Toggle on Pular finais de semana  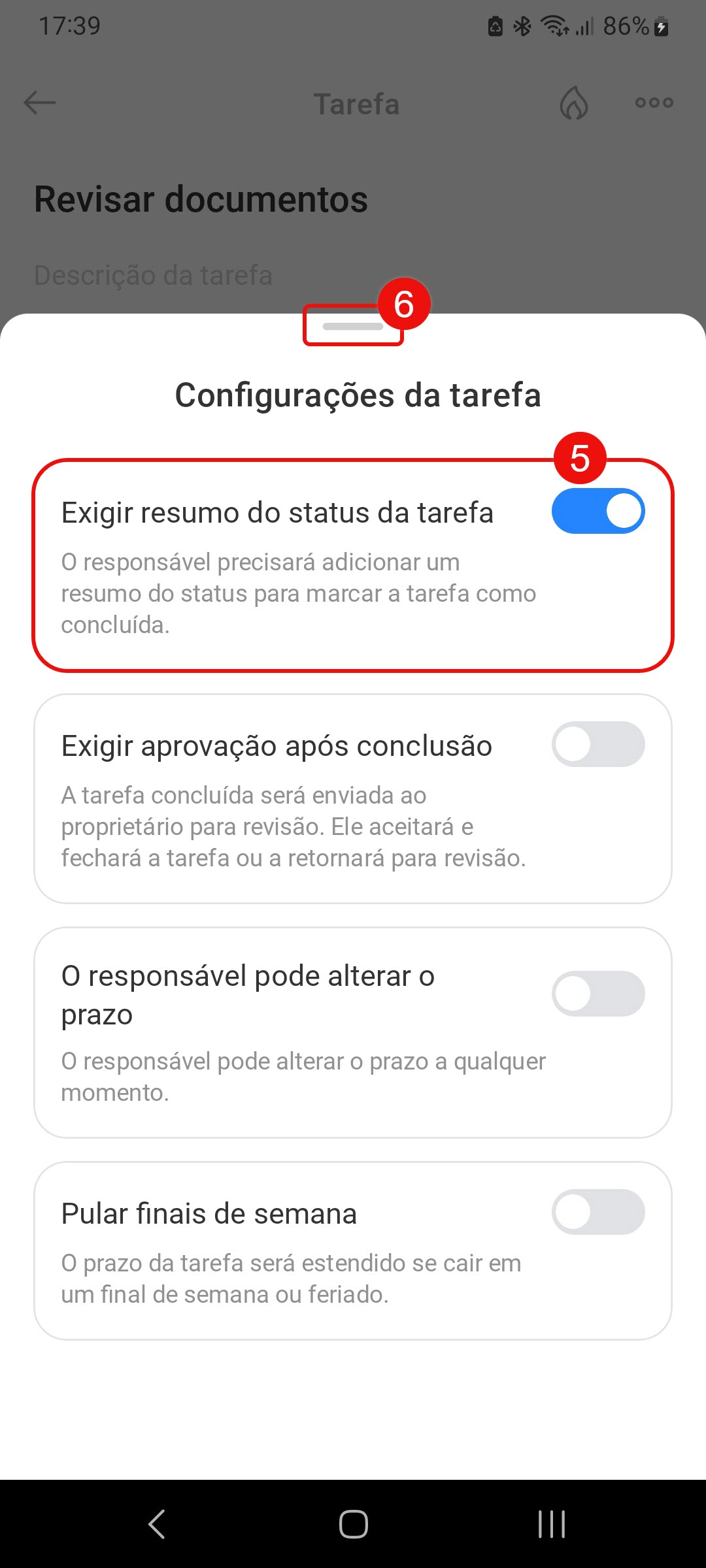coord(598,1212)
